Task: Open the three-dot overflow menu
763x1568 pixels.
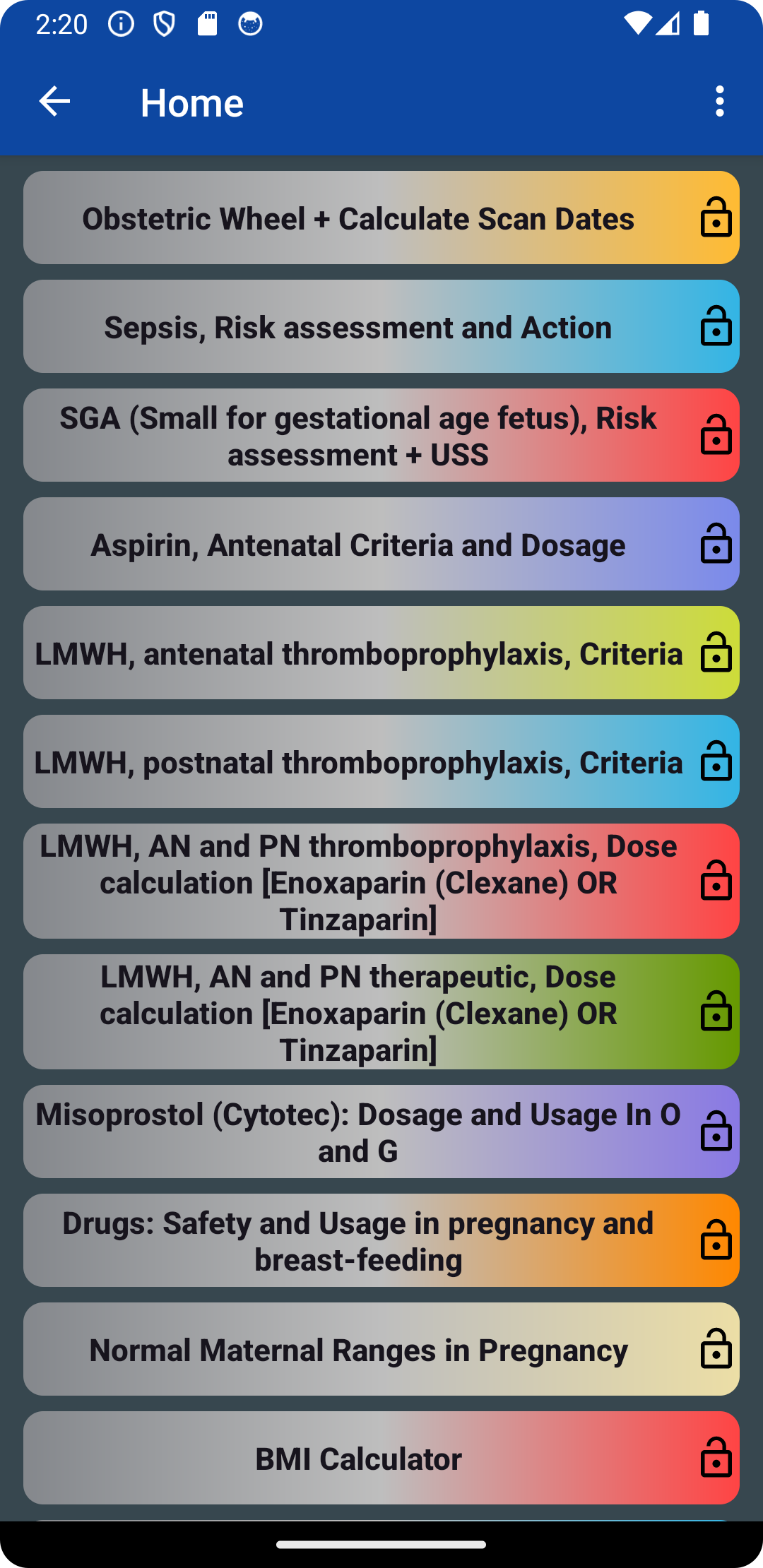Action: (x=719, y=102)
